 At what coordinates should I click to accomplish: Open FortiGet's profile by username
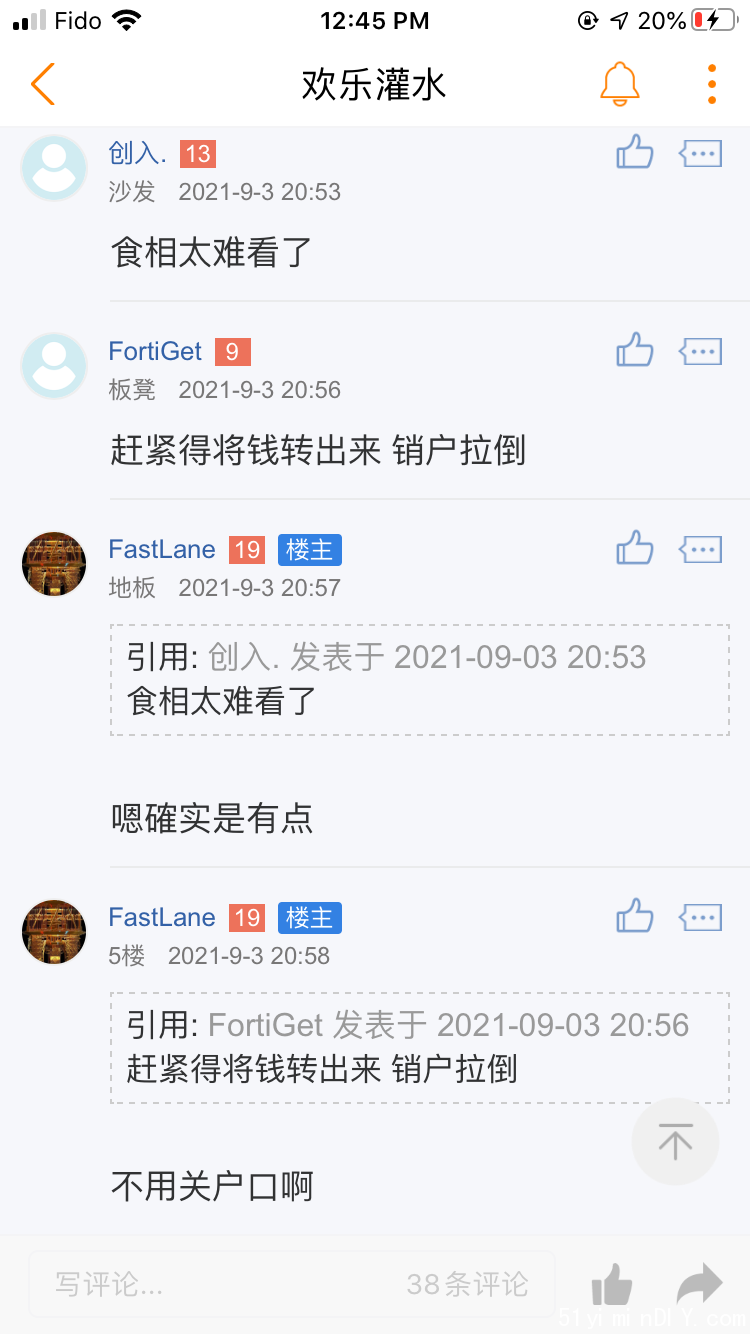point(155,351)
